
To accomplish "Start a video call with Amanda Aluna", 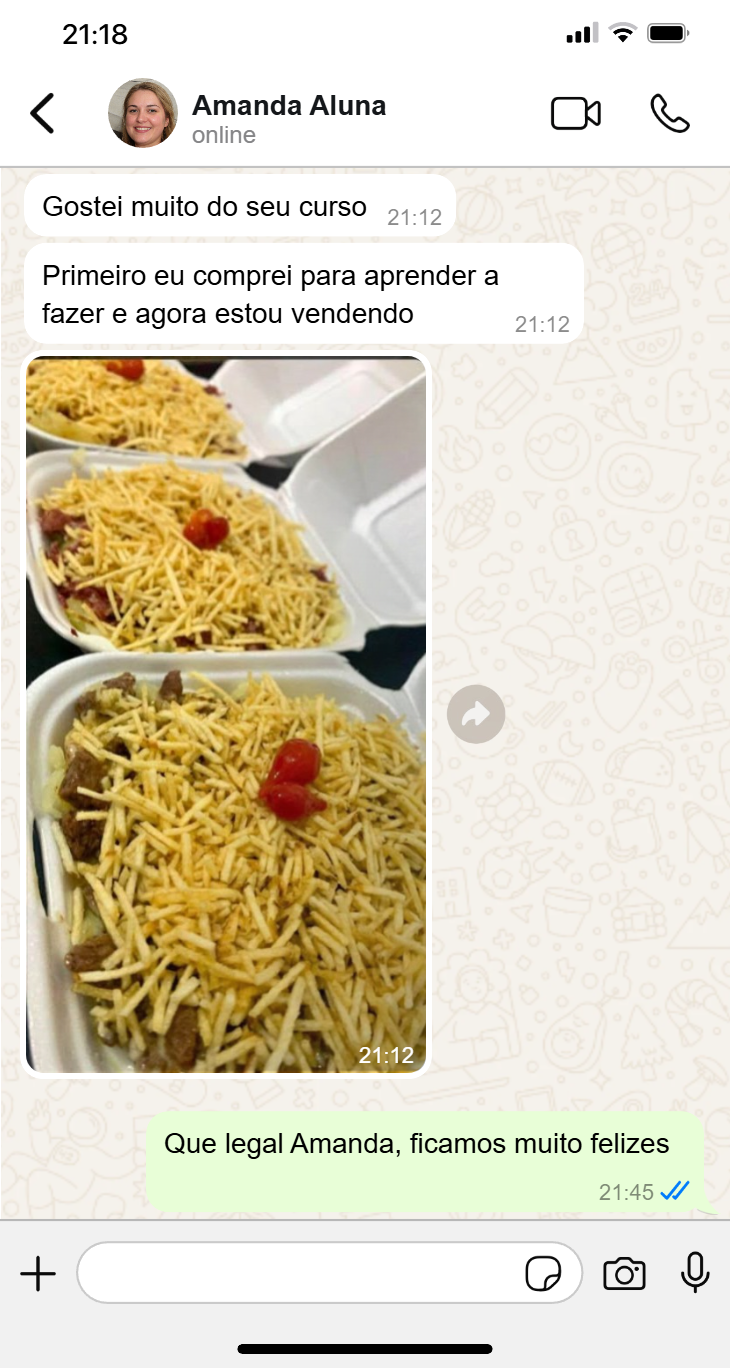I will (576, 114).
